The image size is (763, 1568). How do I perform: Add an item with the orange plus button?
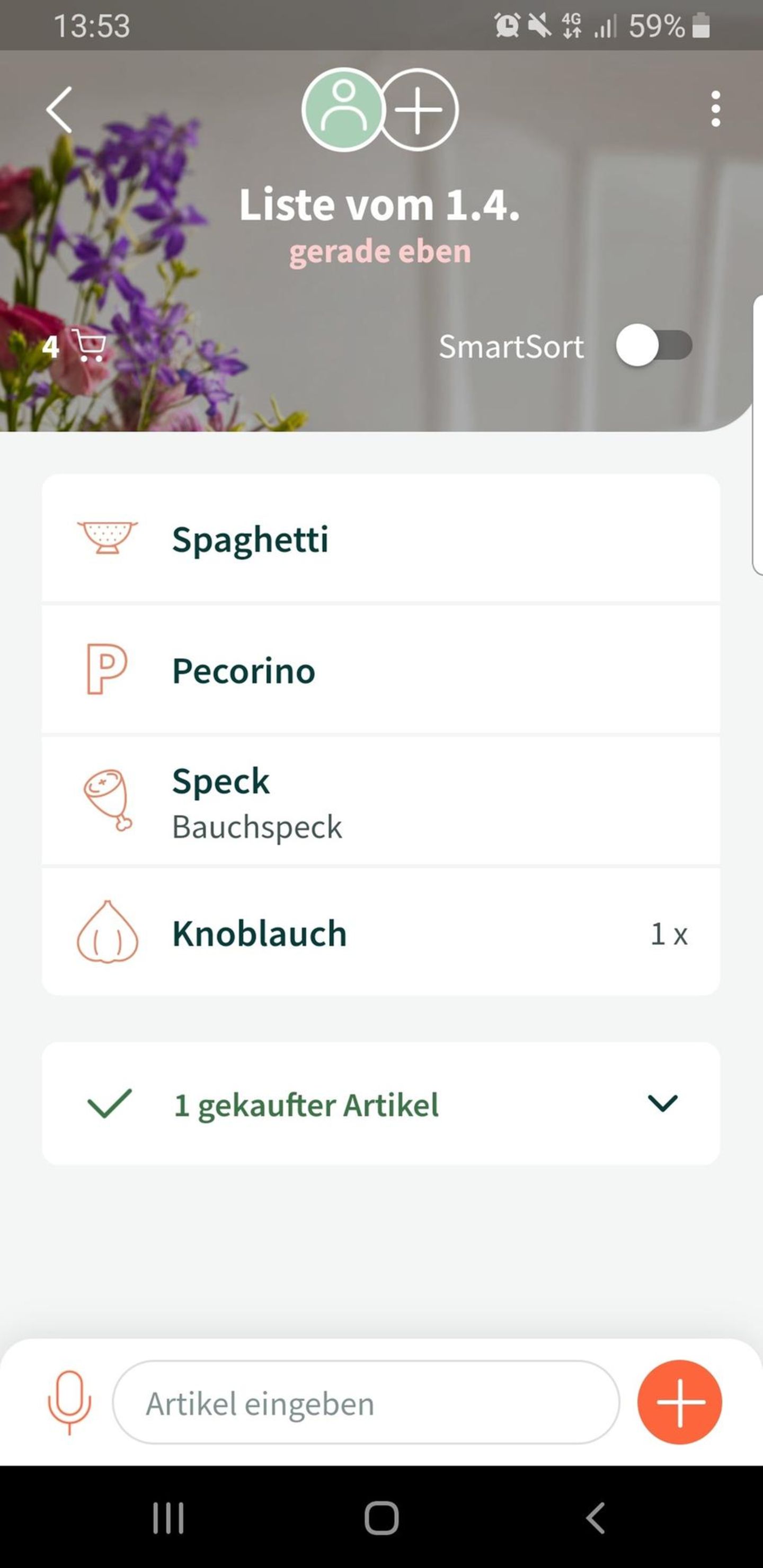point(680,1402)
